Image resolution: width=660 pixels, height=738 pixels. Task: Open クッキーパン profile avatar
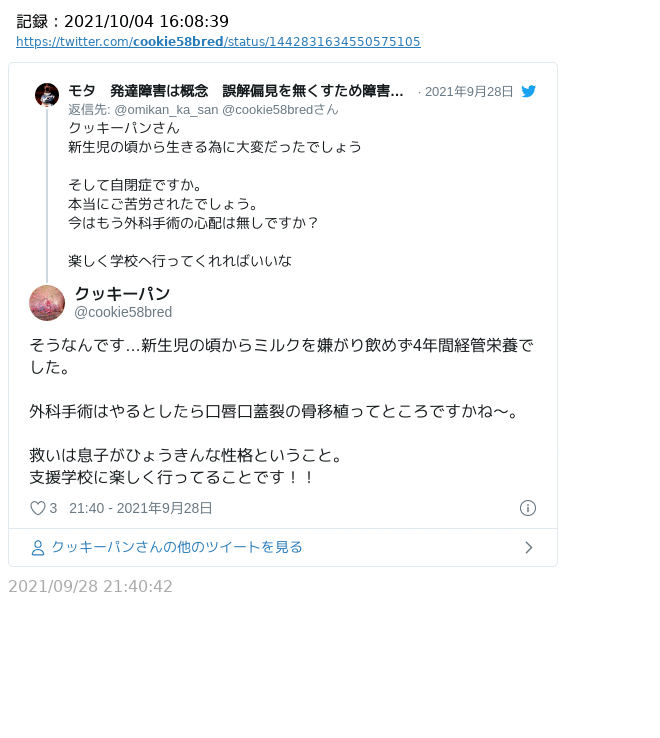pyautogui.click(x=47, y=303)
